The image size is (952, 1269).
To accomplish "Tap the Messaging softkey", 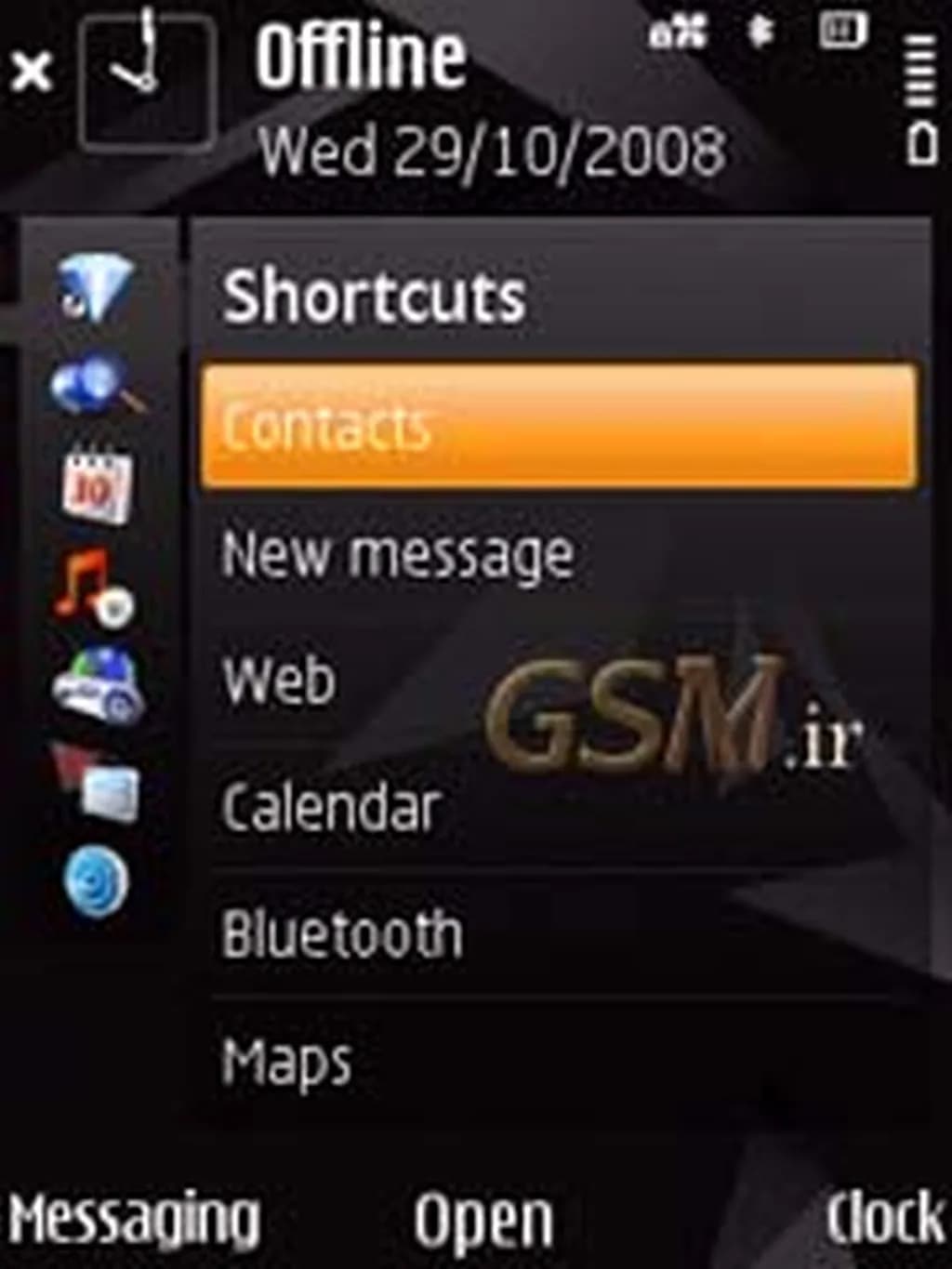I will pos(134,1218).
